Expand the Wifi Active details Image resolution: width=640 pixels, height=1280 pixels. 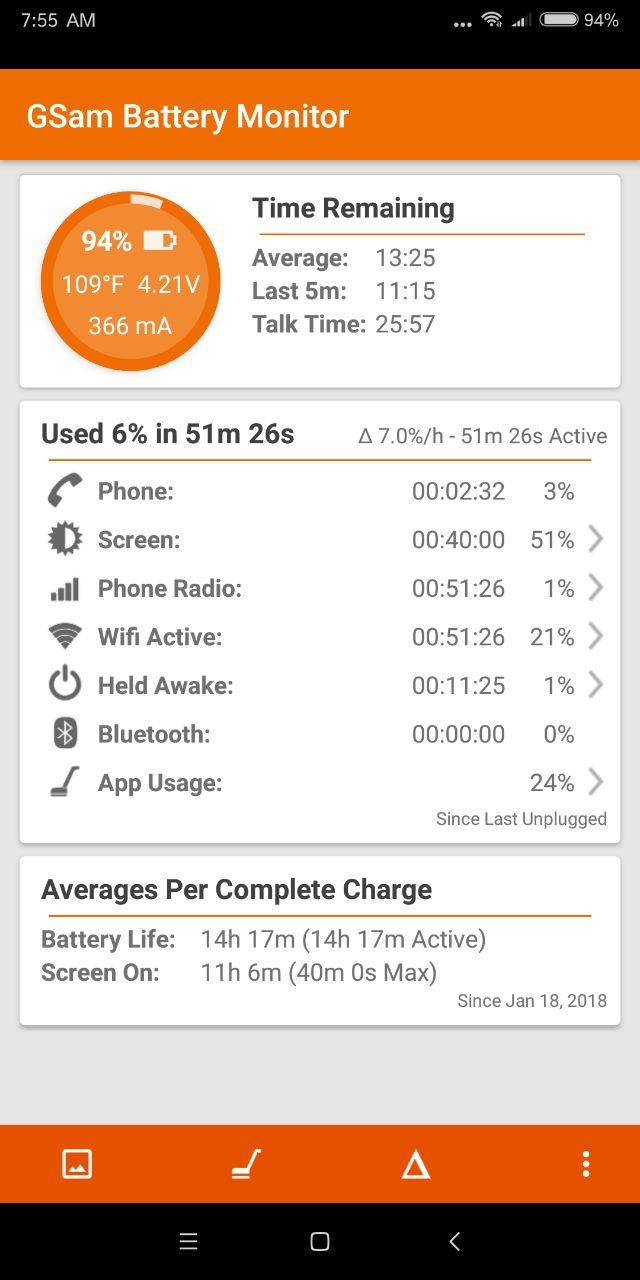tap(320, 636)
